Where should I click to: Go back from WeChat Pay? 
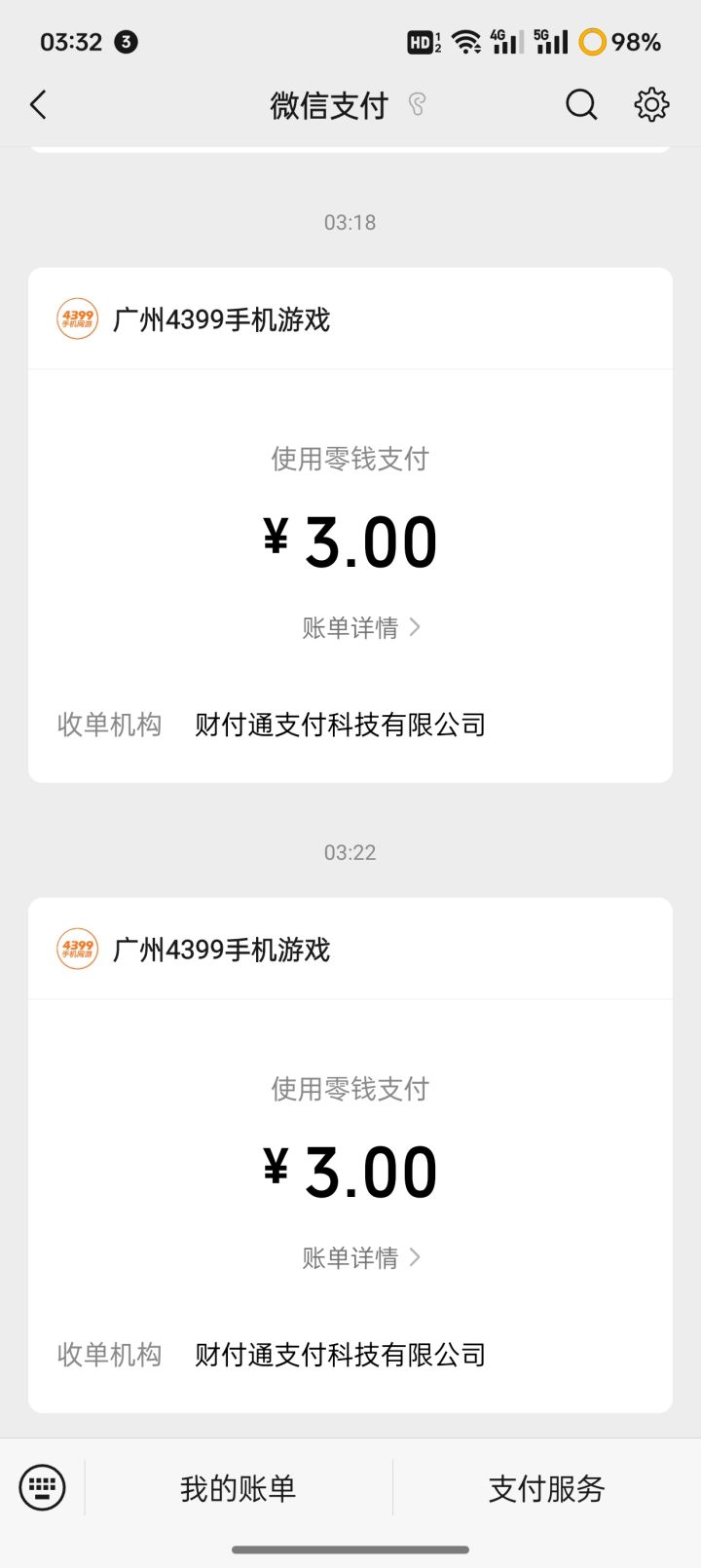pos(39,105)
